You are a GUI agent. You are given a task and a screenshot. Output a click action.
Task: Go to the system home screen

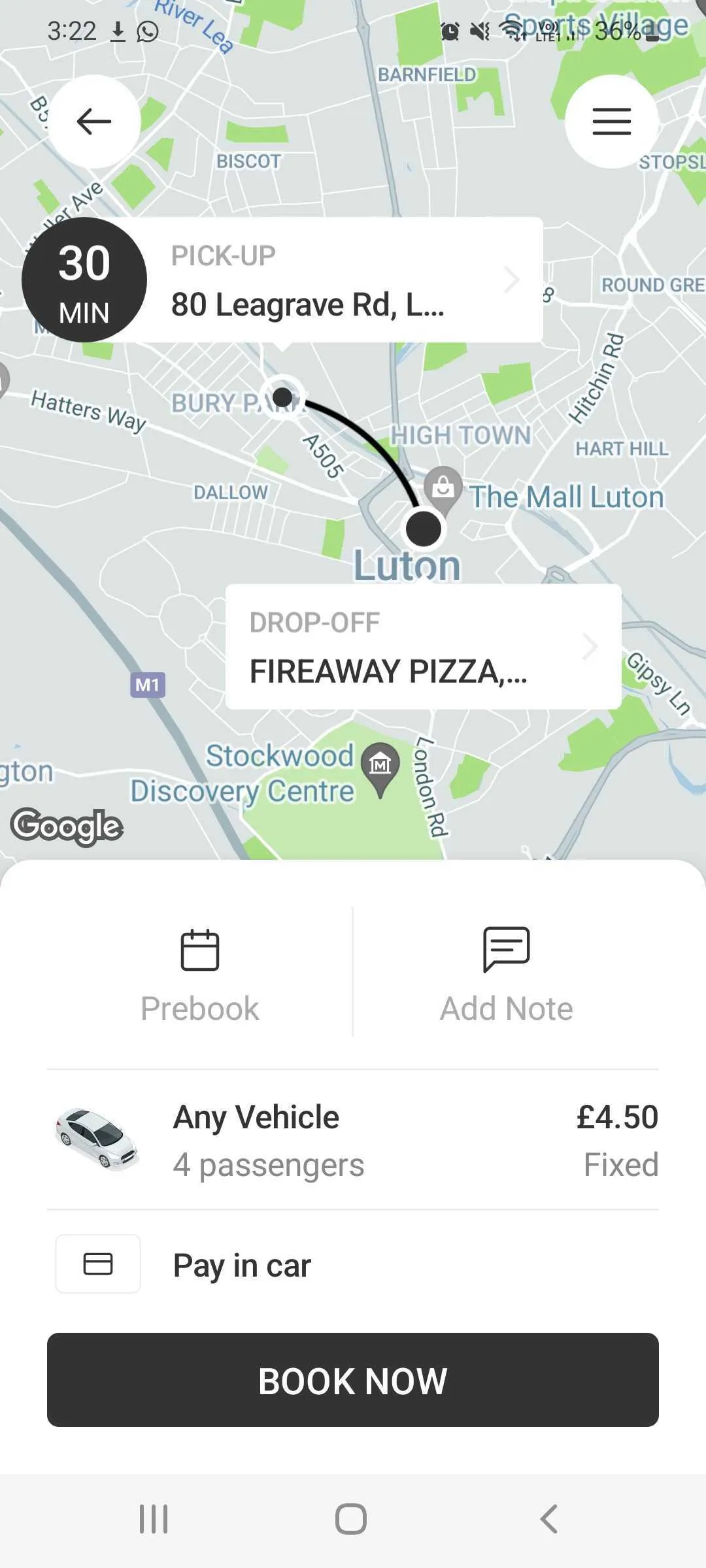point(351,1519)
